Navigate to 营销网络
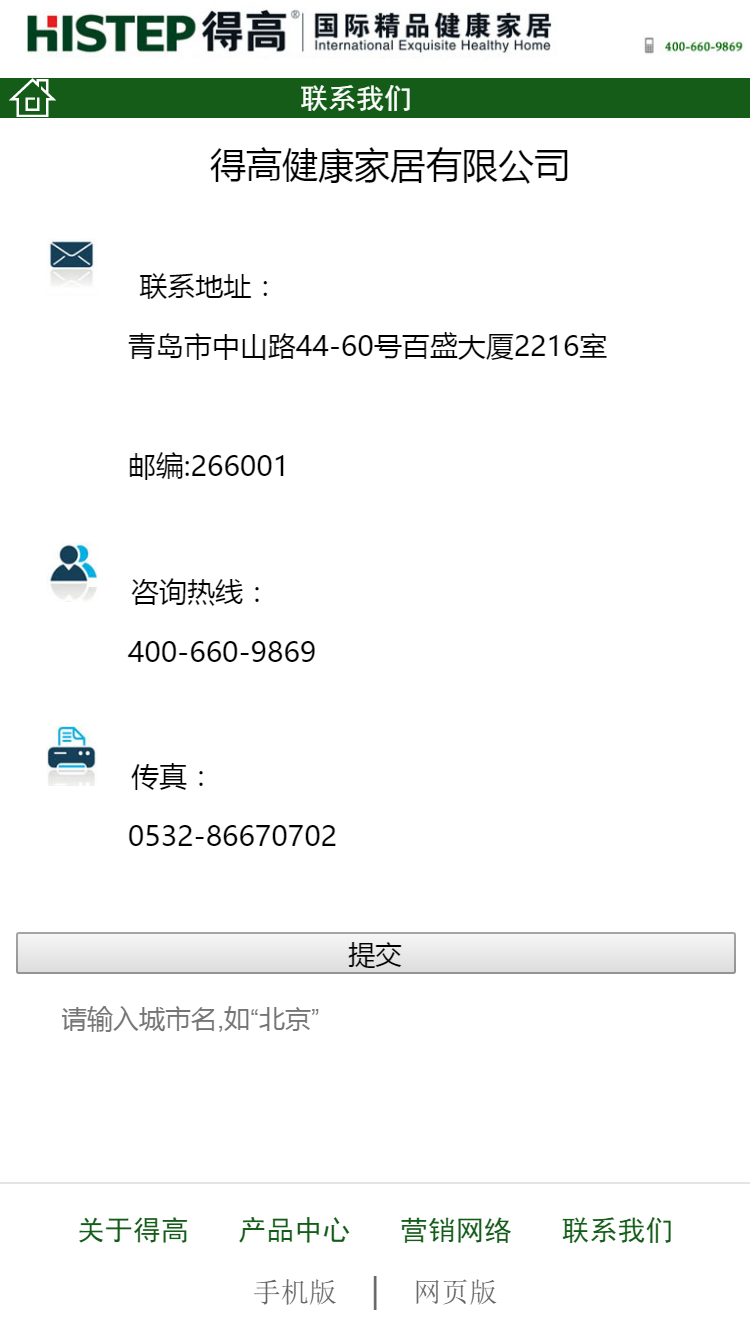 point(457,1231)
